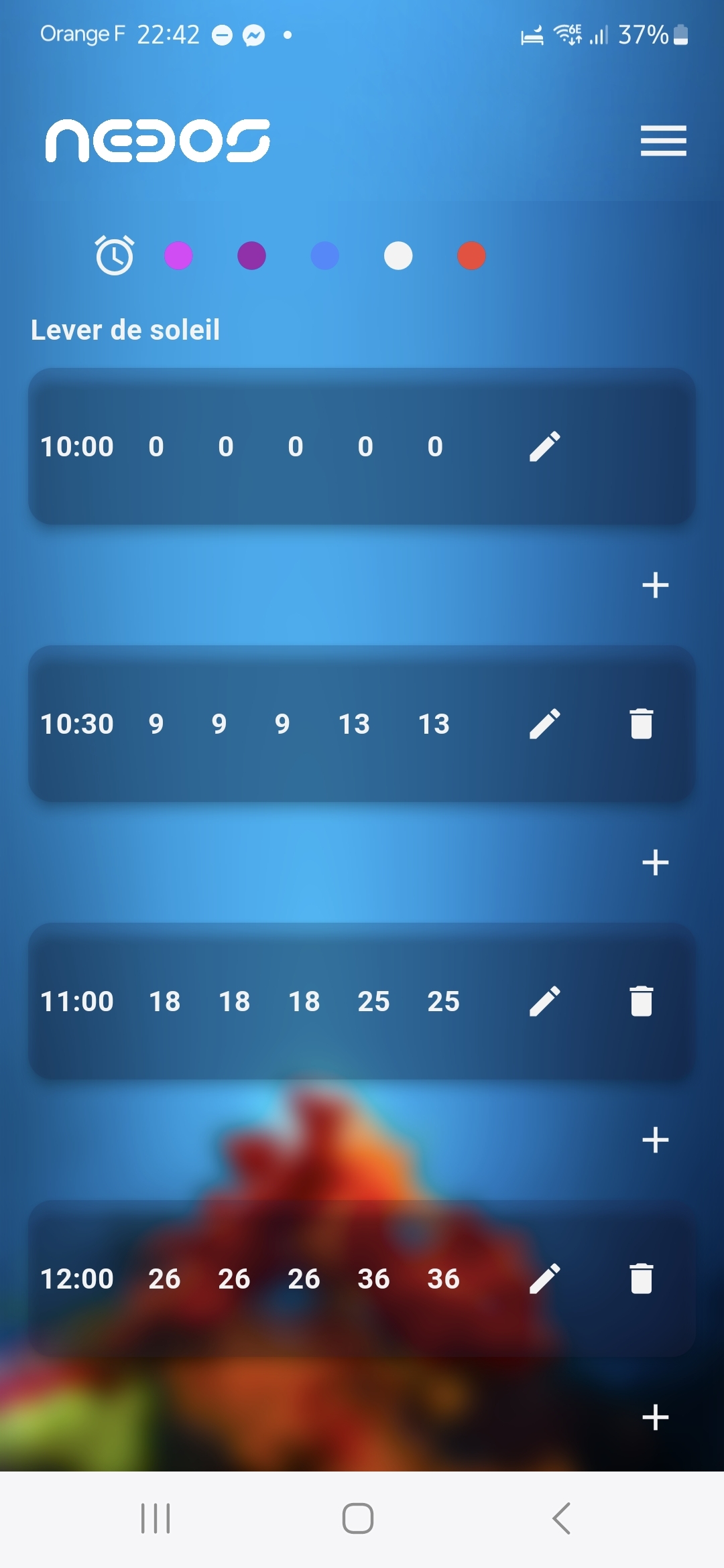The width and height of the screenshot is (724, 1568).
Task: Add a step with the plus below 10:30
Action: point(655,862)
